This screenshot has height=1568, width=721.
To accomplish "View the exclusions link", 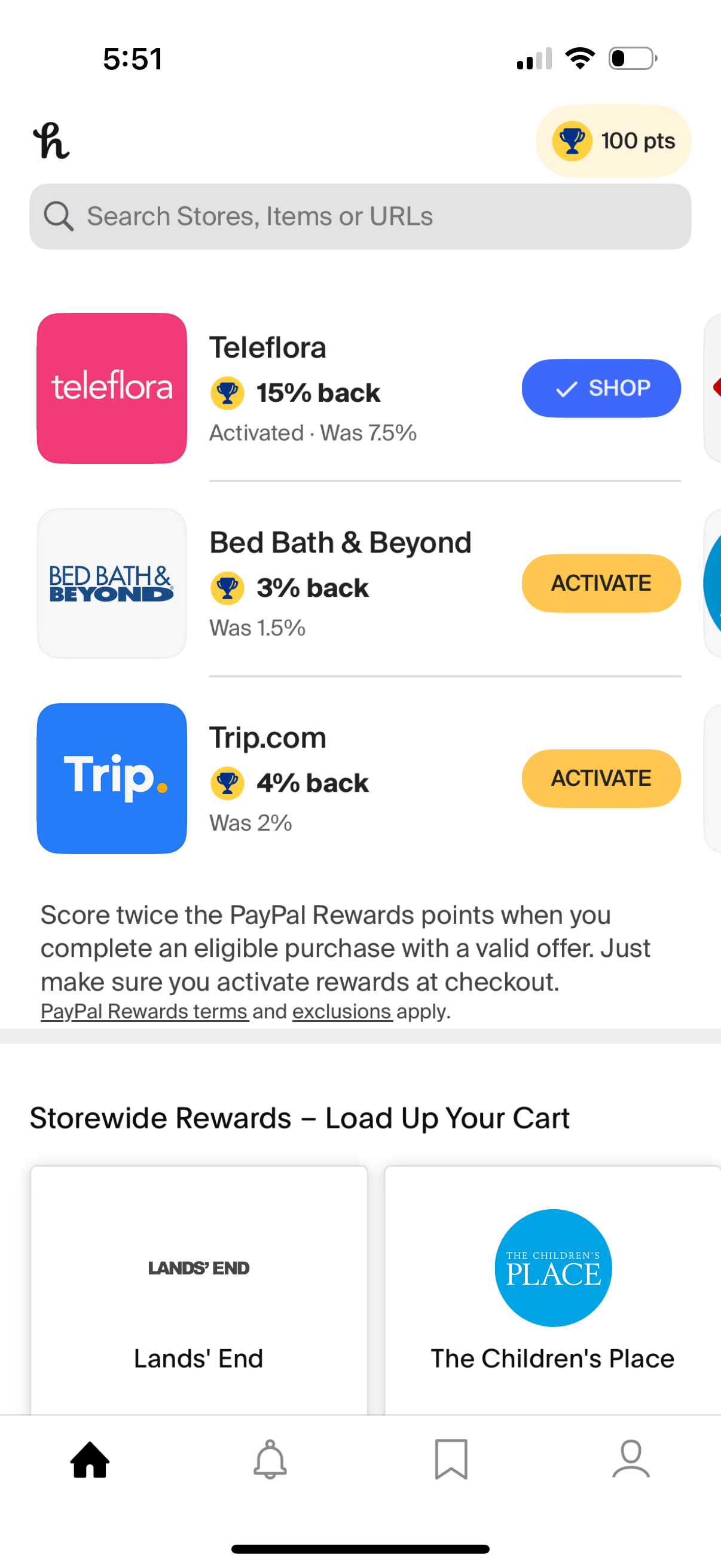I will [342, 1011].
